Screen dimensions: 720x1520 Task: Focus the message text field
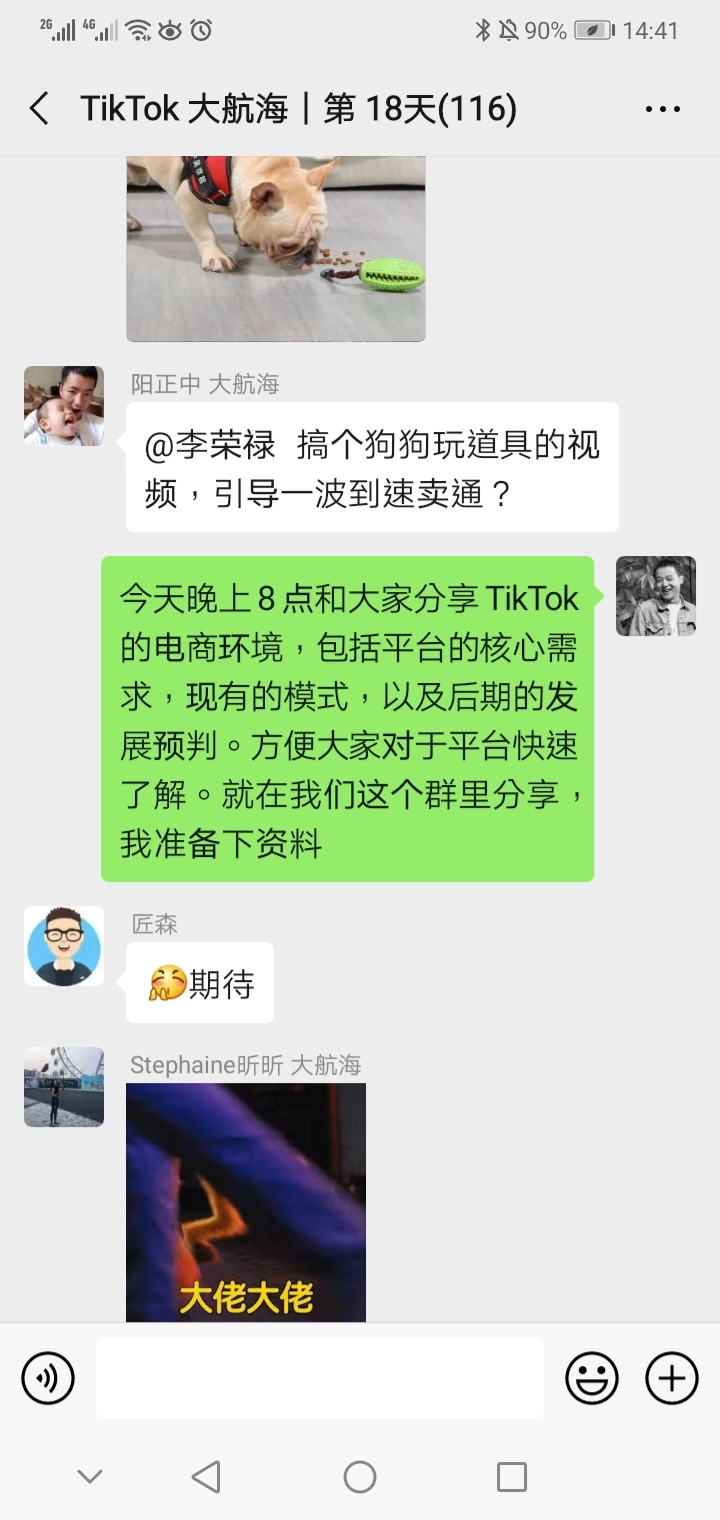320,1378
